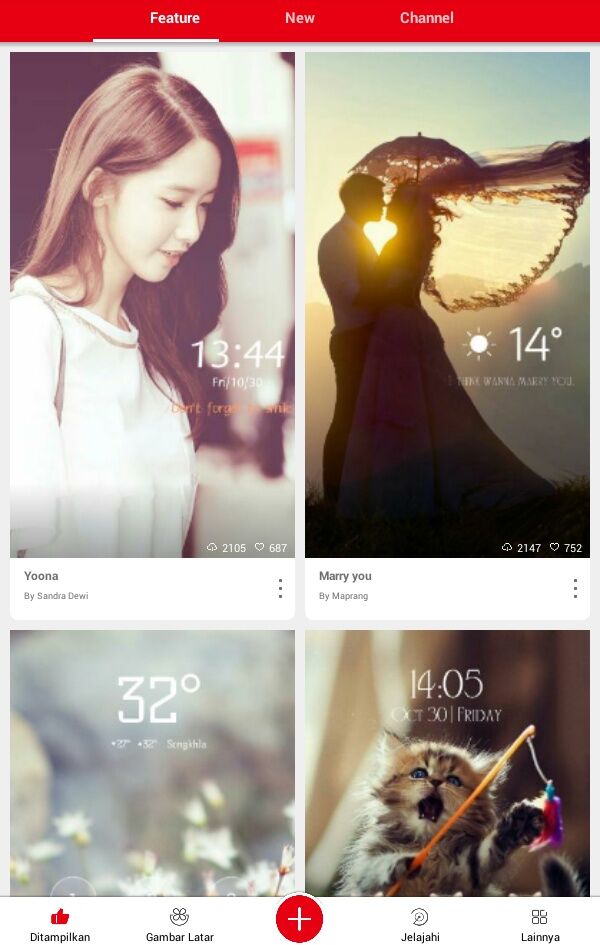600x945 pixels.
Task: Go to Ditampilkan in bottom navigation
Action: click(x=60, y=924)
